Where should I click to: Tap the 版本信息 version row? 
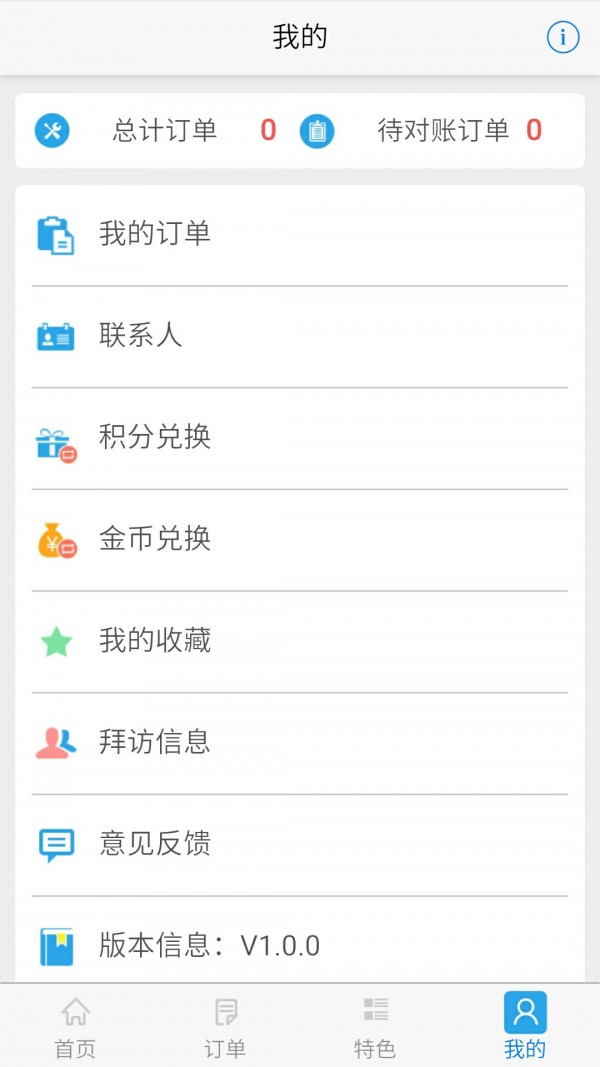pyautogui.click(x=300, y=940)
